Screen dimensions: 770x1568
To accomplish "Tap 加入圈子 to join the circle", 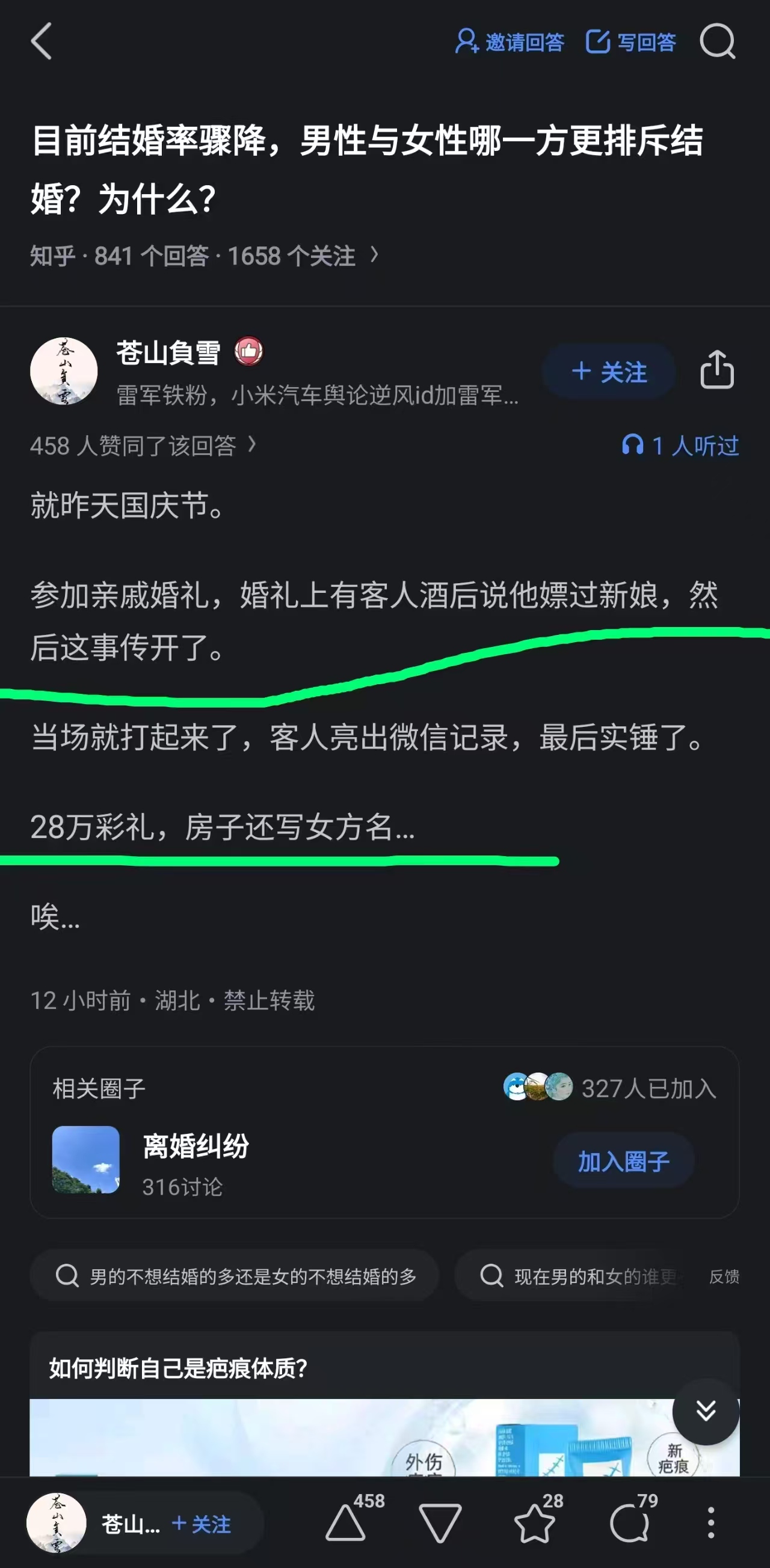I will point(623,1161).
